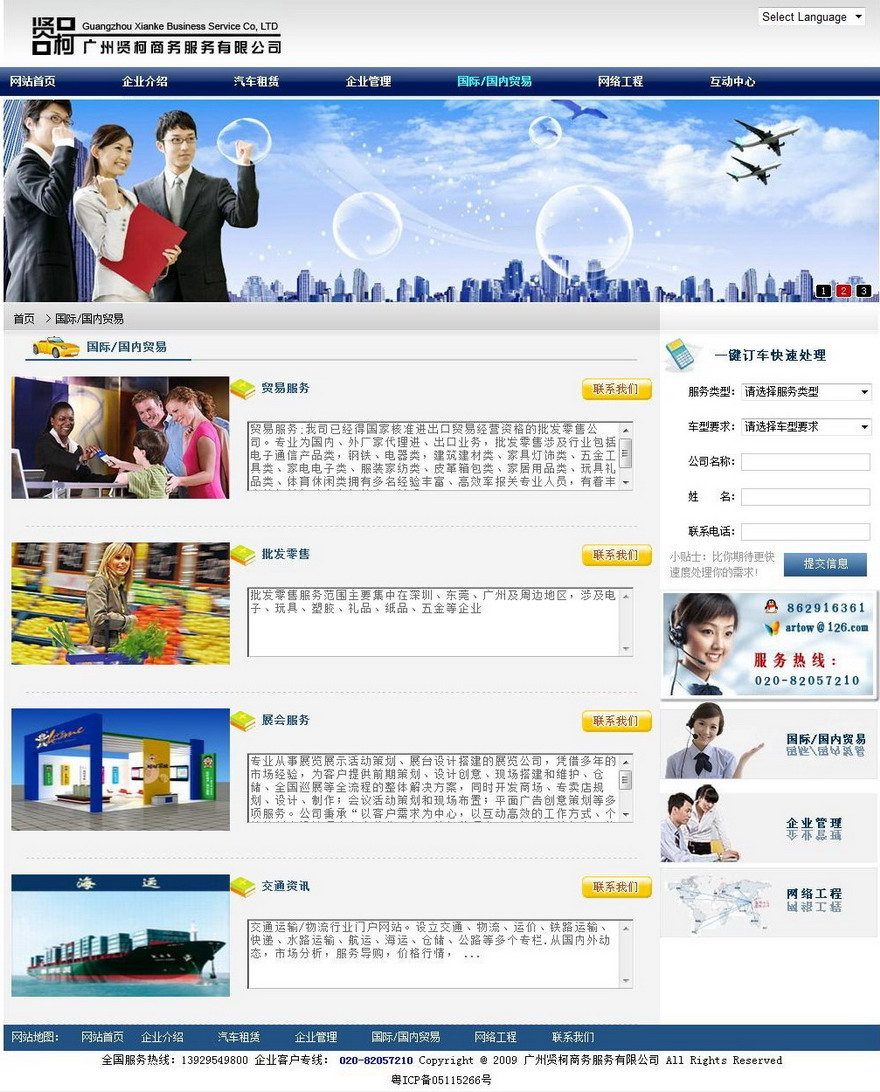Go to 网站首页 in top navigation
This screenshot has height=1092, width=880.
pos(33,82)
